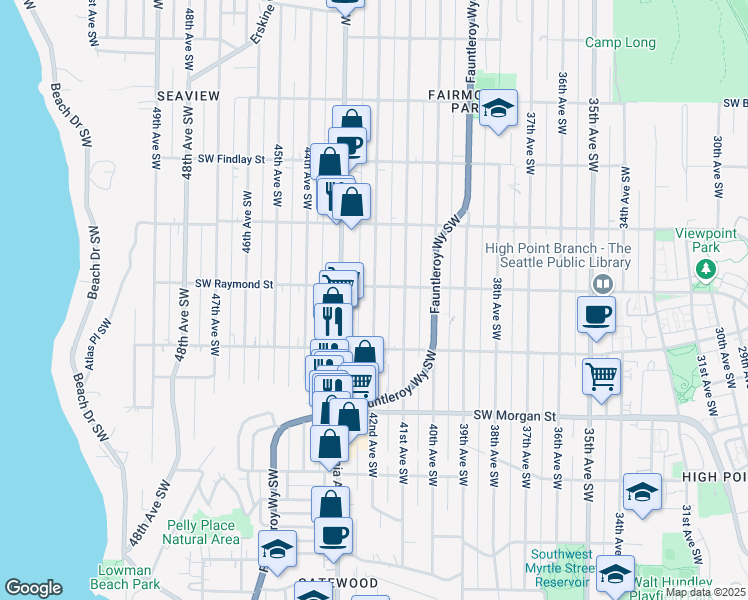748x600 pixels.
Task: Select the Viewpoint Park tree pin
Action: tap(706, 269)
